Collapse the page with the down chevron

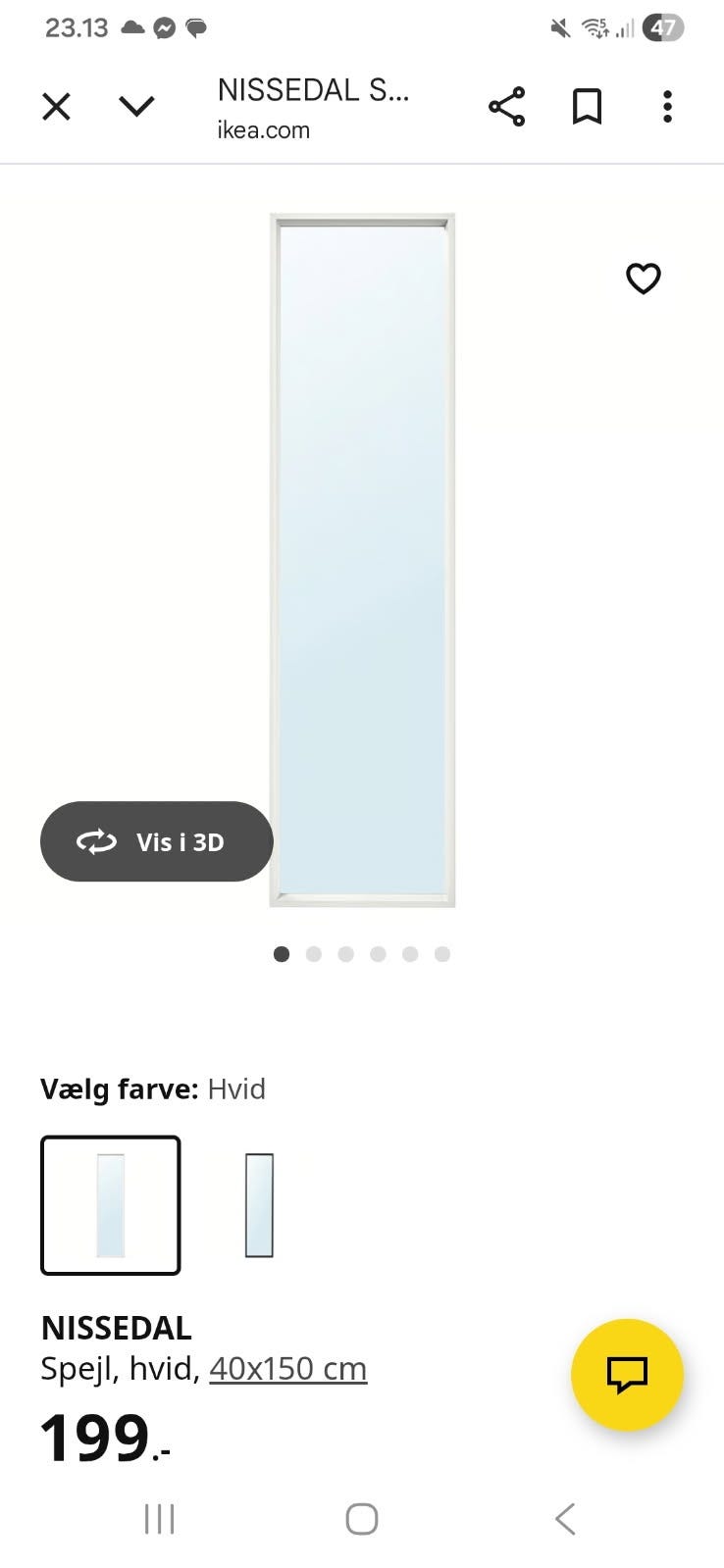pyautogui.click(x=137, y=106)
